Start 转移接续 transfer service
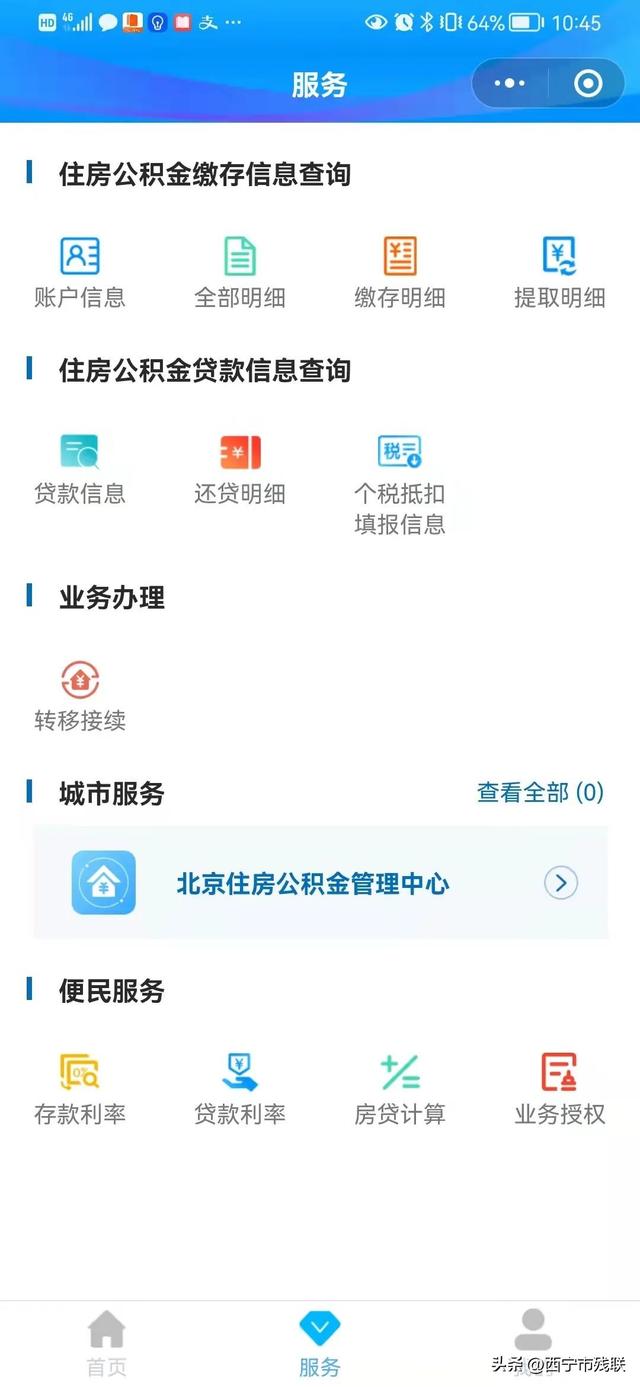The image size is (640, 1387). point(80,695)
